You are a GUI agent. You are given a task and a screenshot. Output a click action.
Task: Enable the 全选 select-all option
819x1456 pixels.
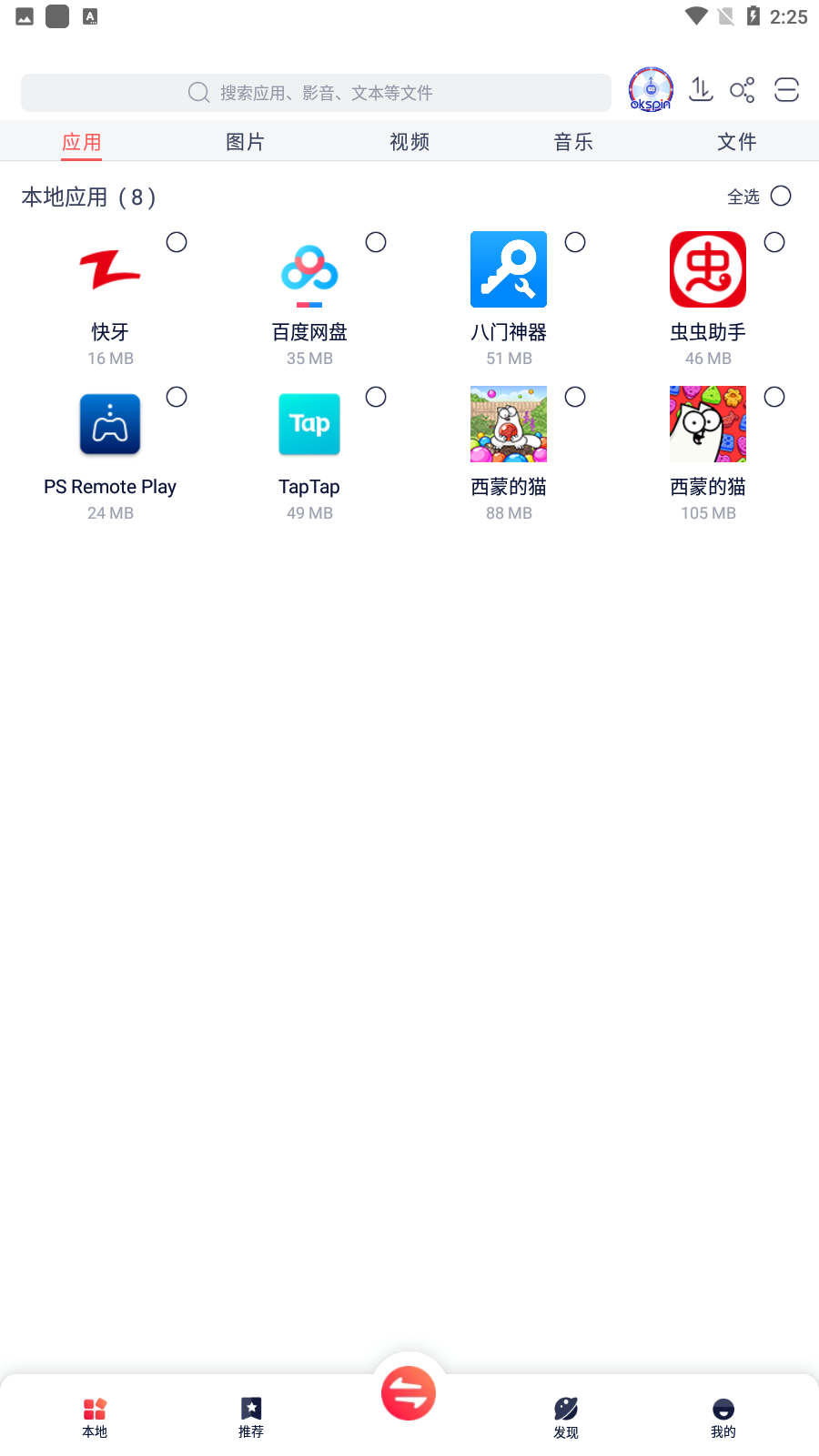[x=780, y=196]
